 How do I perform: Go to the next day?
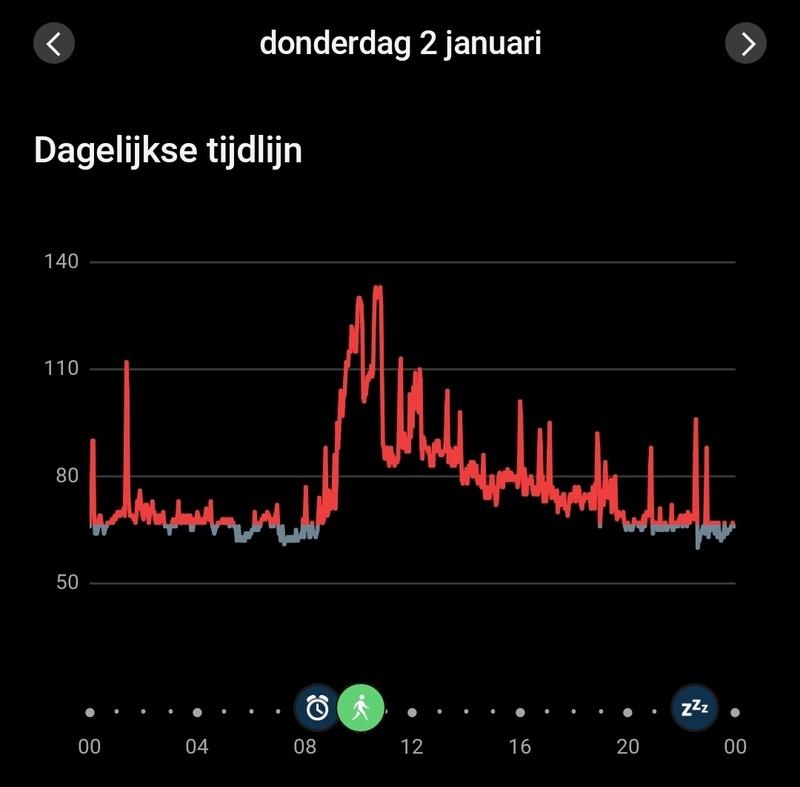point(745,43)
